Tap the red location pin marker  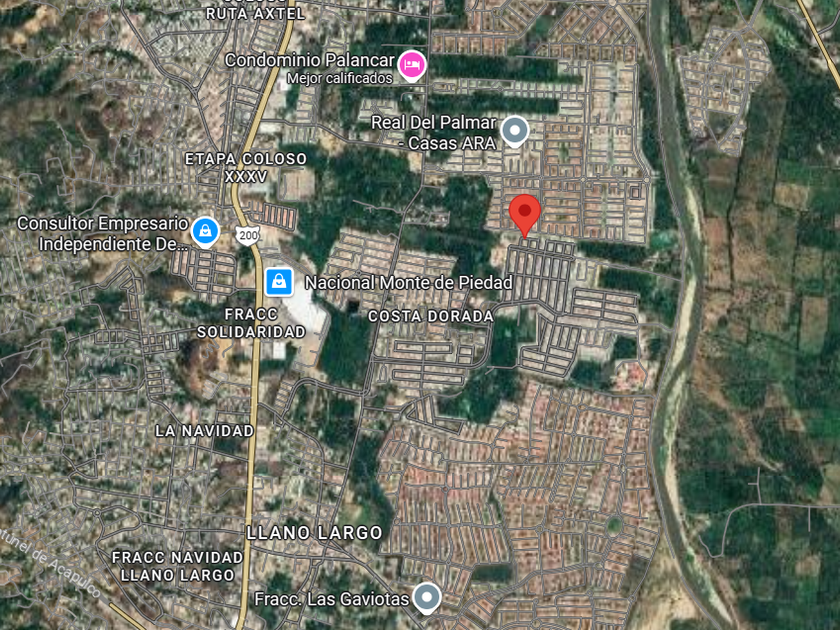click(x=524, y=215)
